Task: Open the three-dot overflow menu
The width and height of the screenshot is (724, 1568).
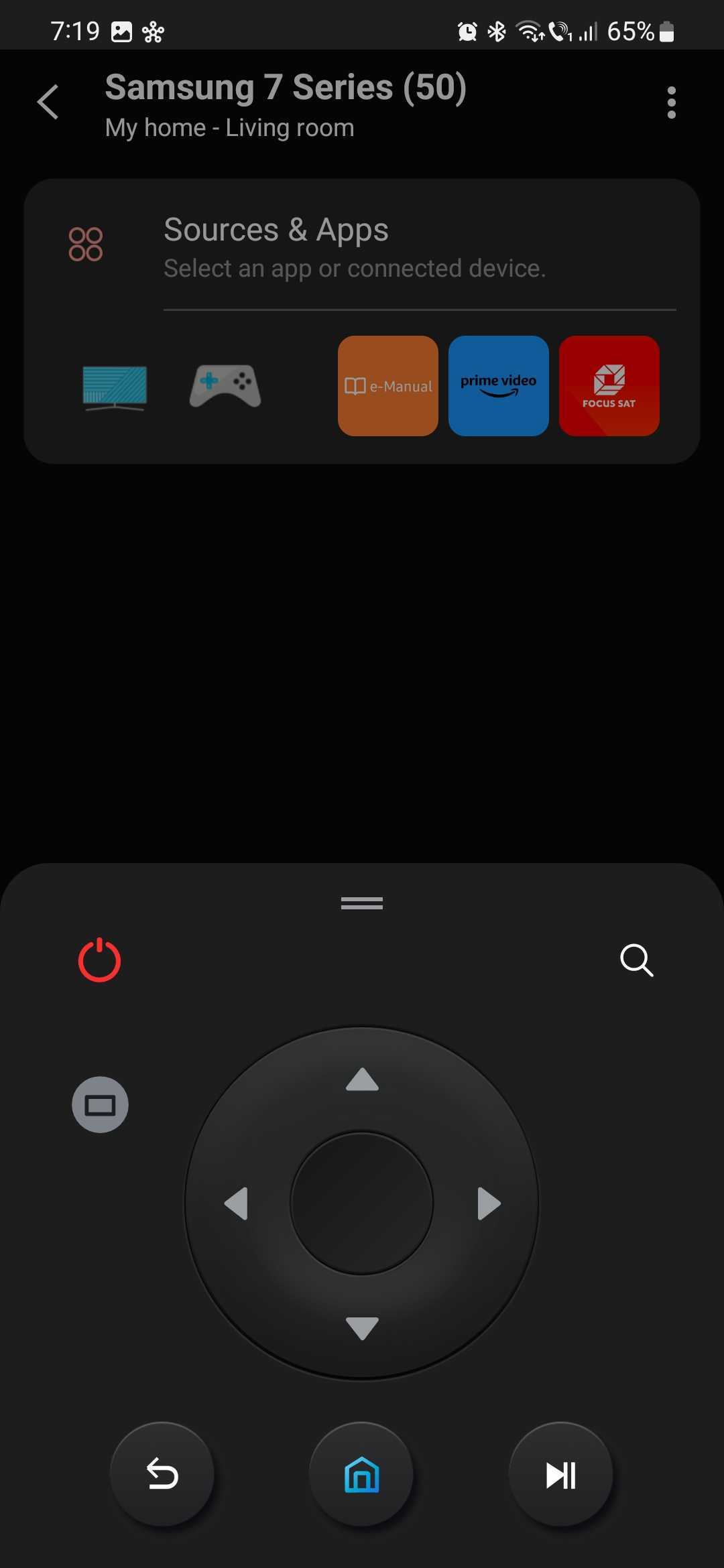Action: pyautogui.click(x=671, y=103)
